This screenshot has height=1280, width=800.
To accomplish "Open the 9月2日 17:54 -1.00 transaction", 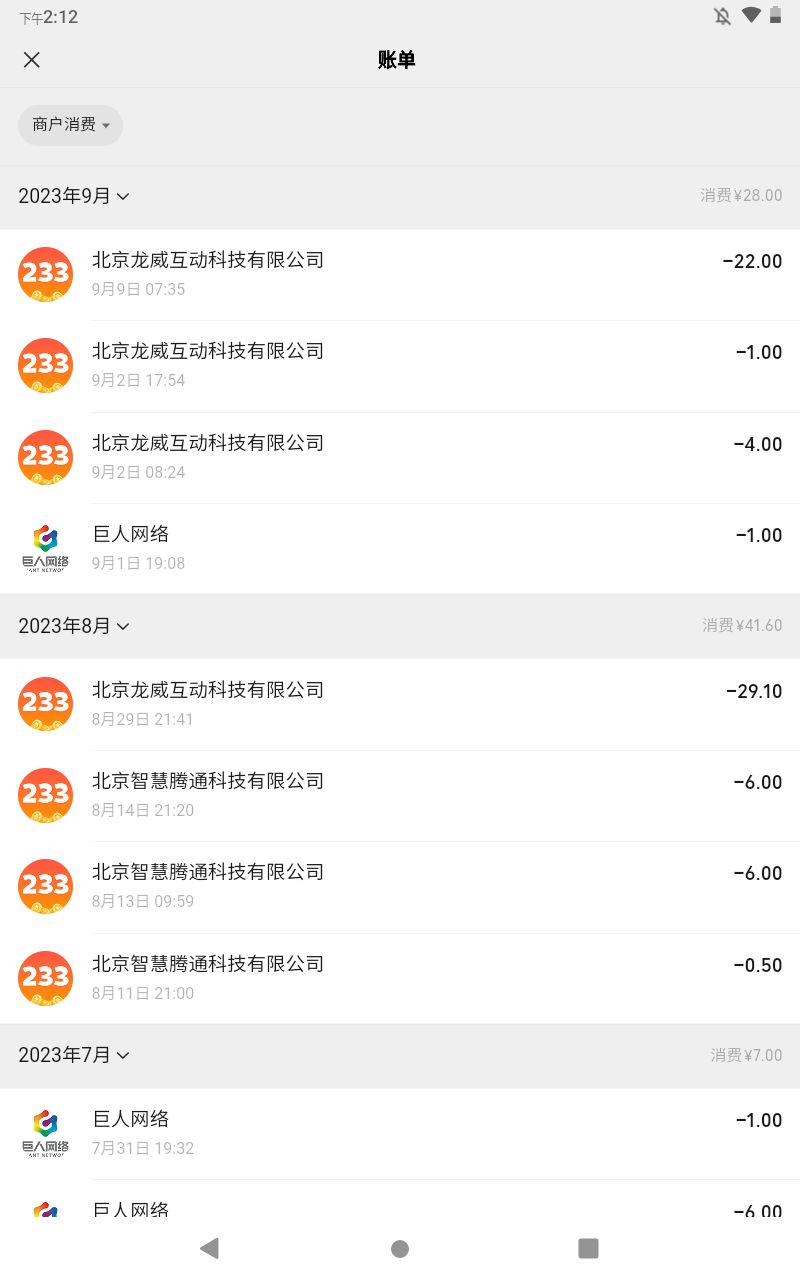I will 400,365.
